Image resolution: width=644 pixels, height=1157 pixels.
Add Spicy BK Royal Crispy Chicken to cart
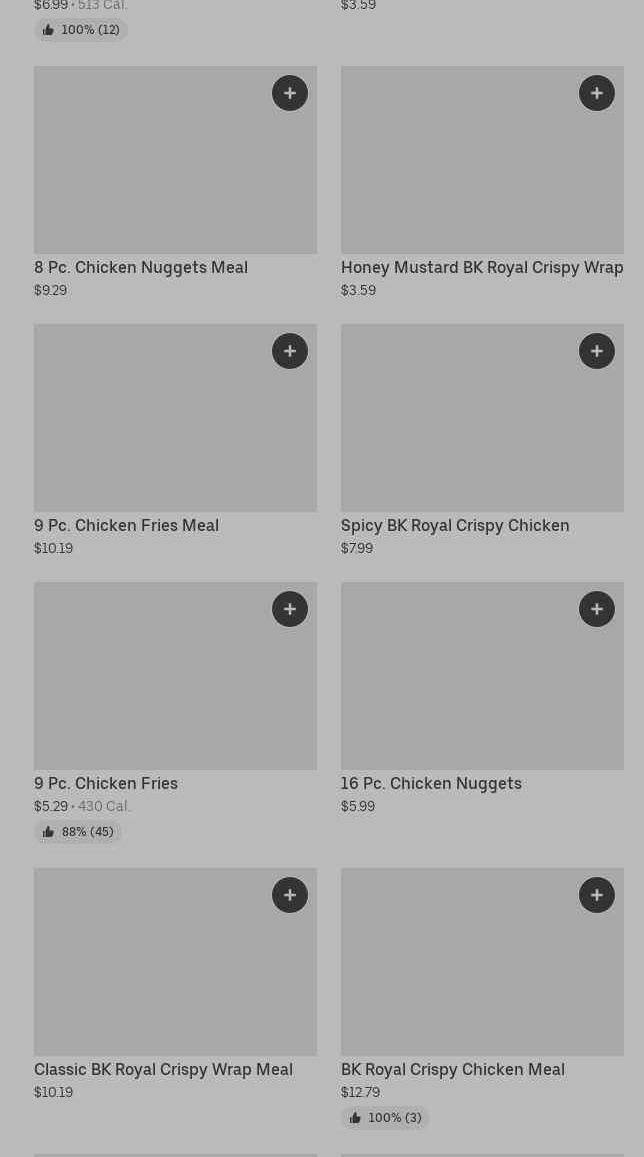click(597, 351)
